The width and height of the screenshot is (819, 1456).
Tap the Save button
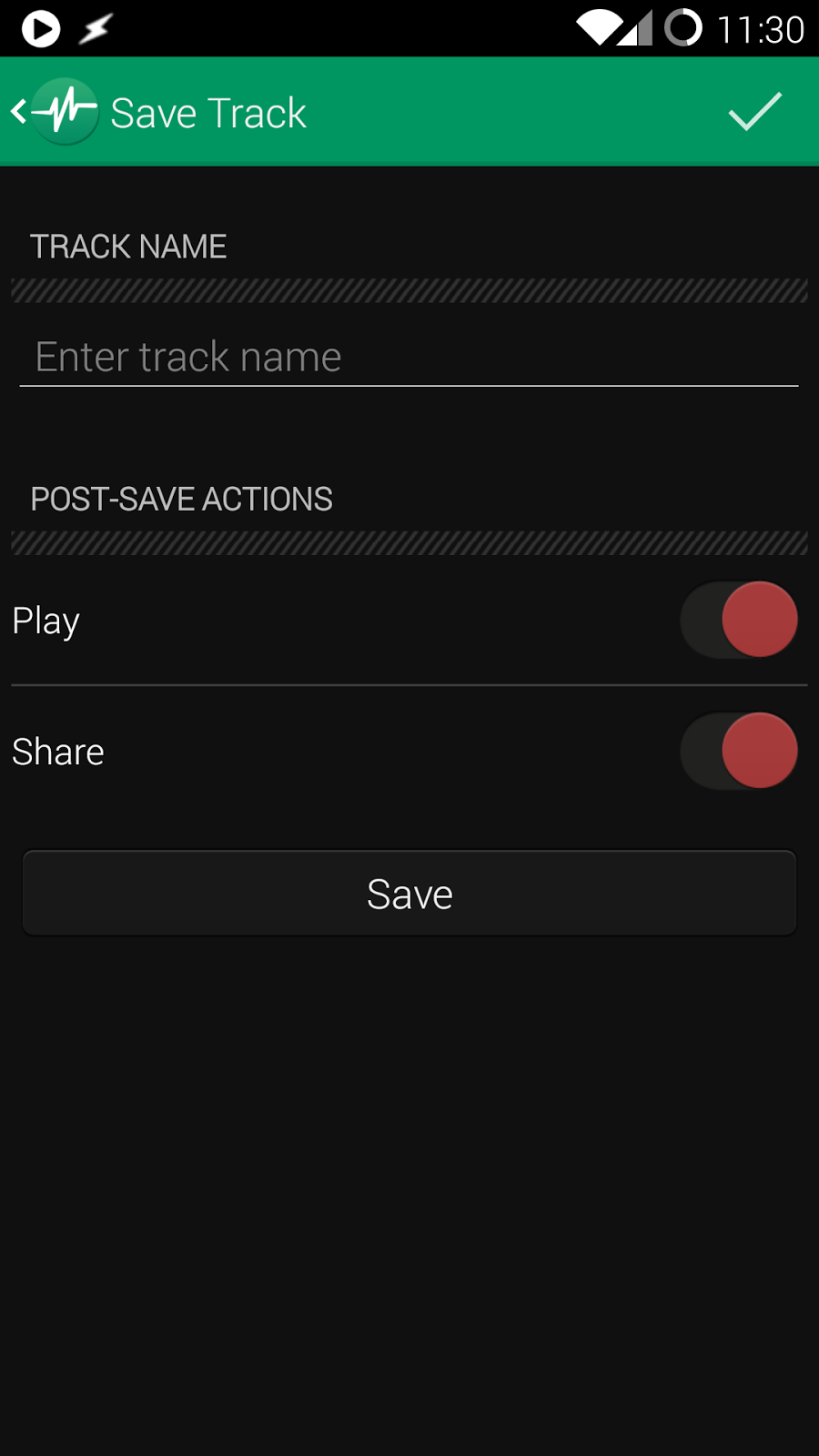click(x=409, y=894)
